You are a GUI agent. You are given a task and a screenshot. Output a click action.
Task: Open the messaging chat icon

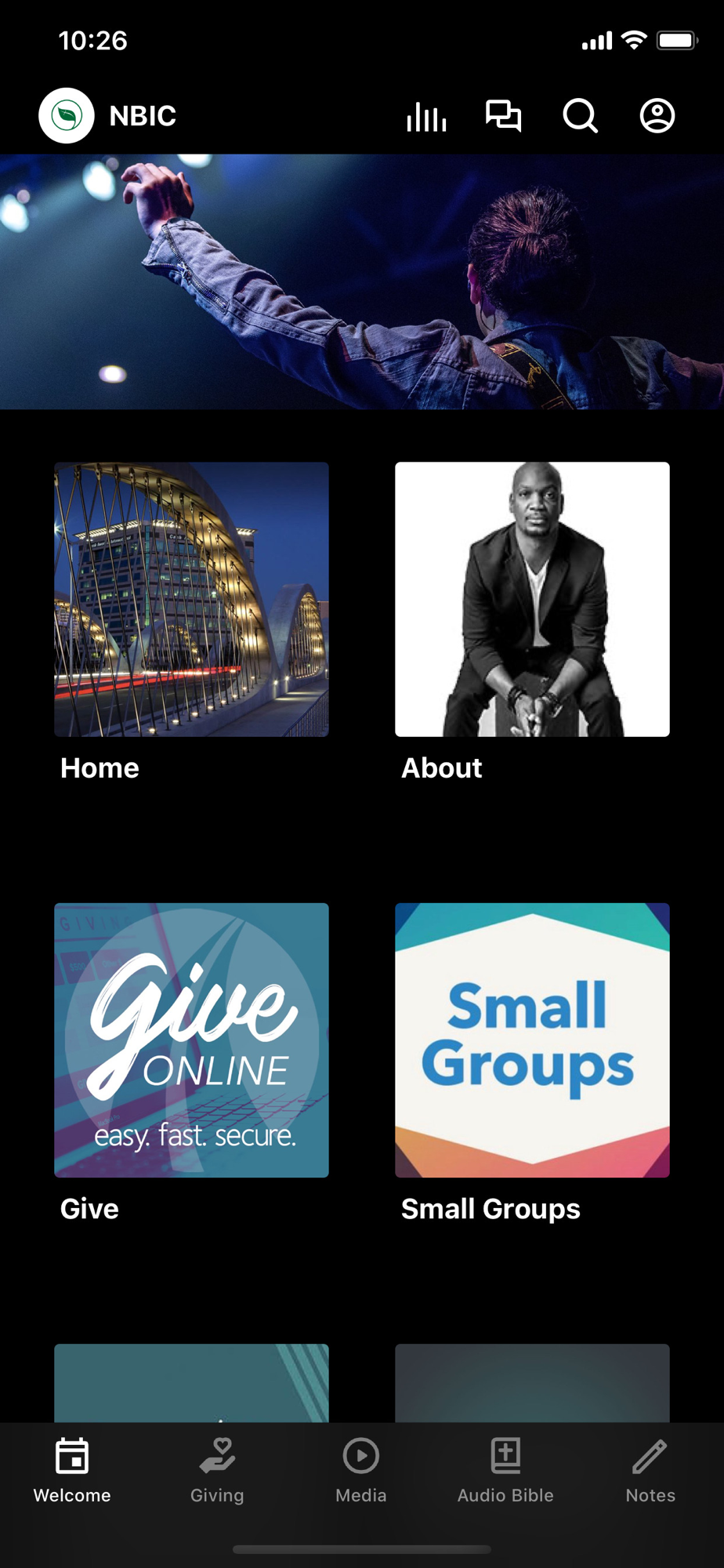click(503, 116)
